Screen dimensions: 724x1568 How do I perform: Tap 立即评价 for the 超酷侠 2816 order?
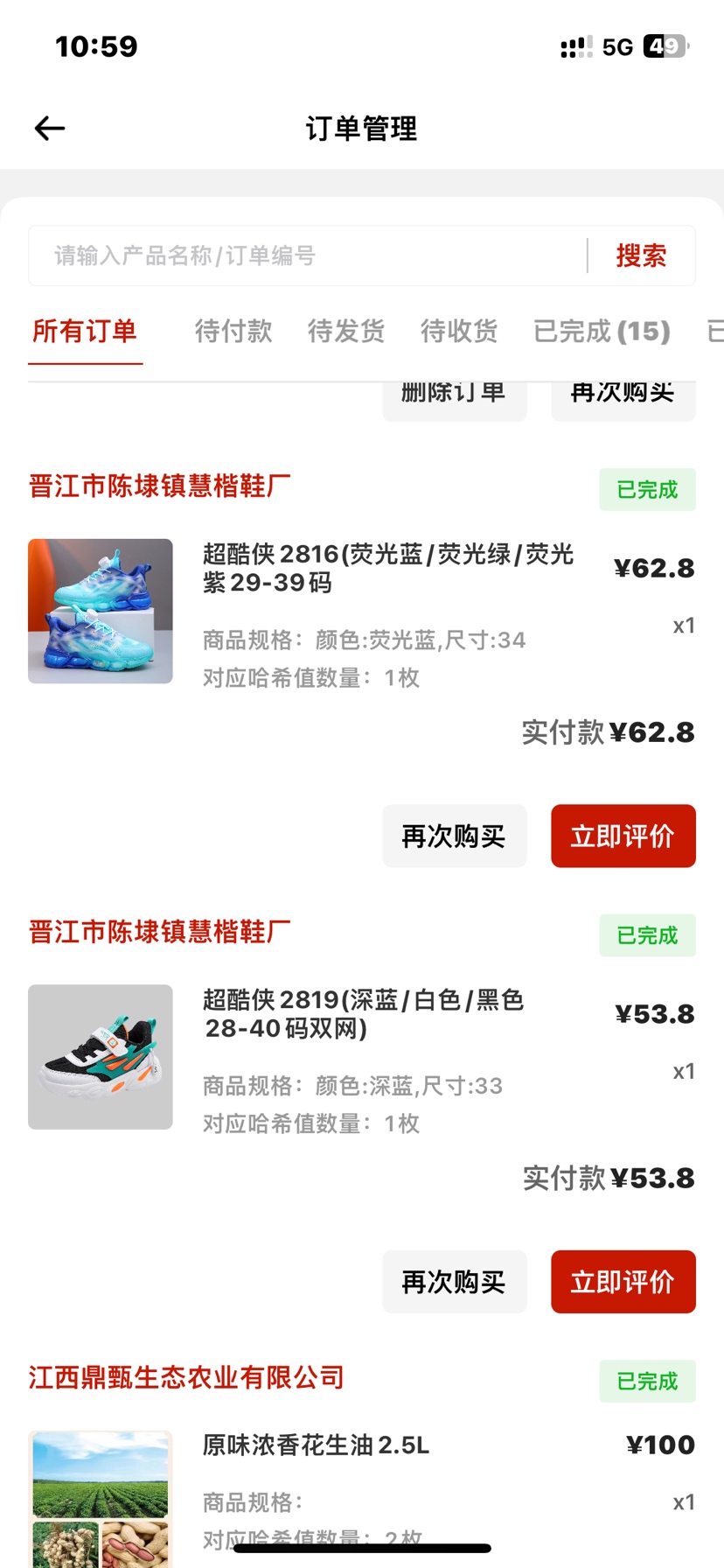623,836
